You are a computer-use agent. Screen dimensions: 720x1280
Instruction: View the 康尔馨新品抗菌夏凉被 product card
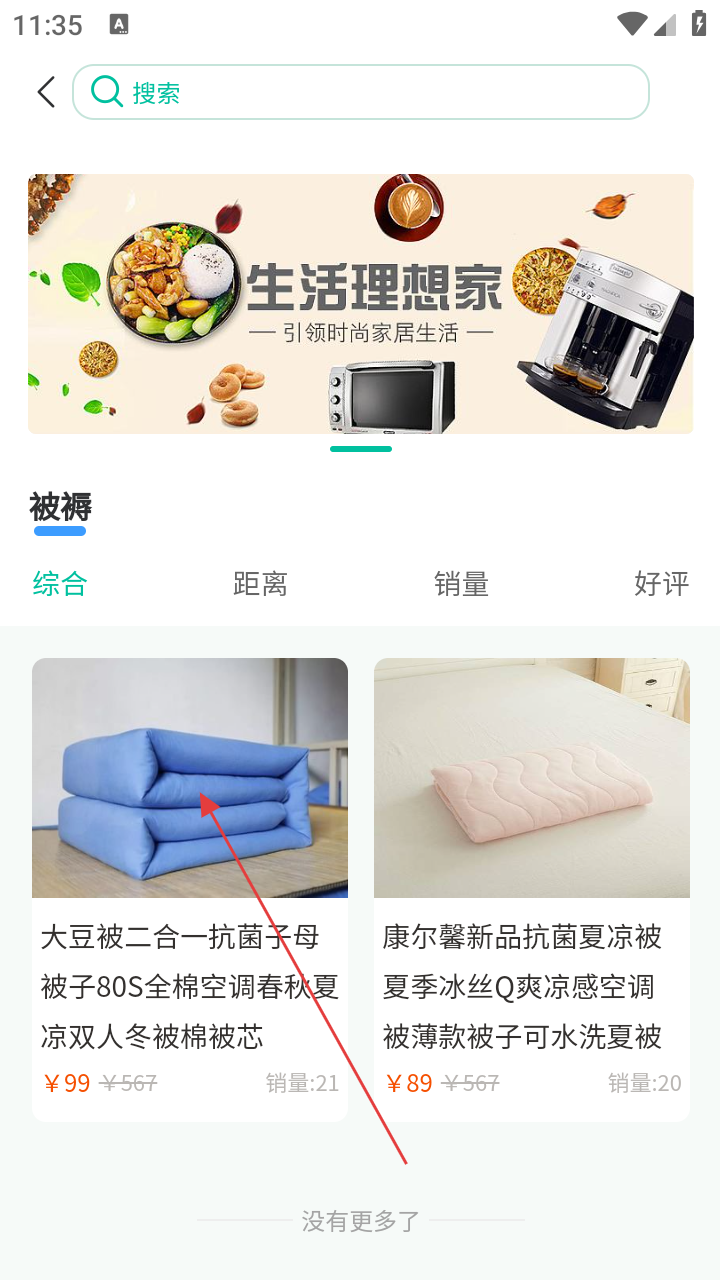pyautogui.click(x=532, y=888)
